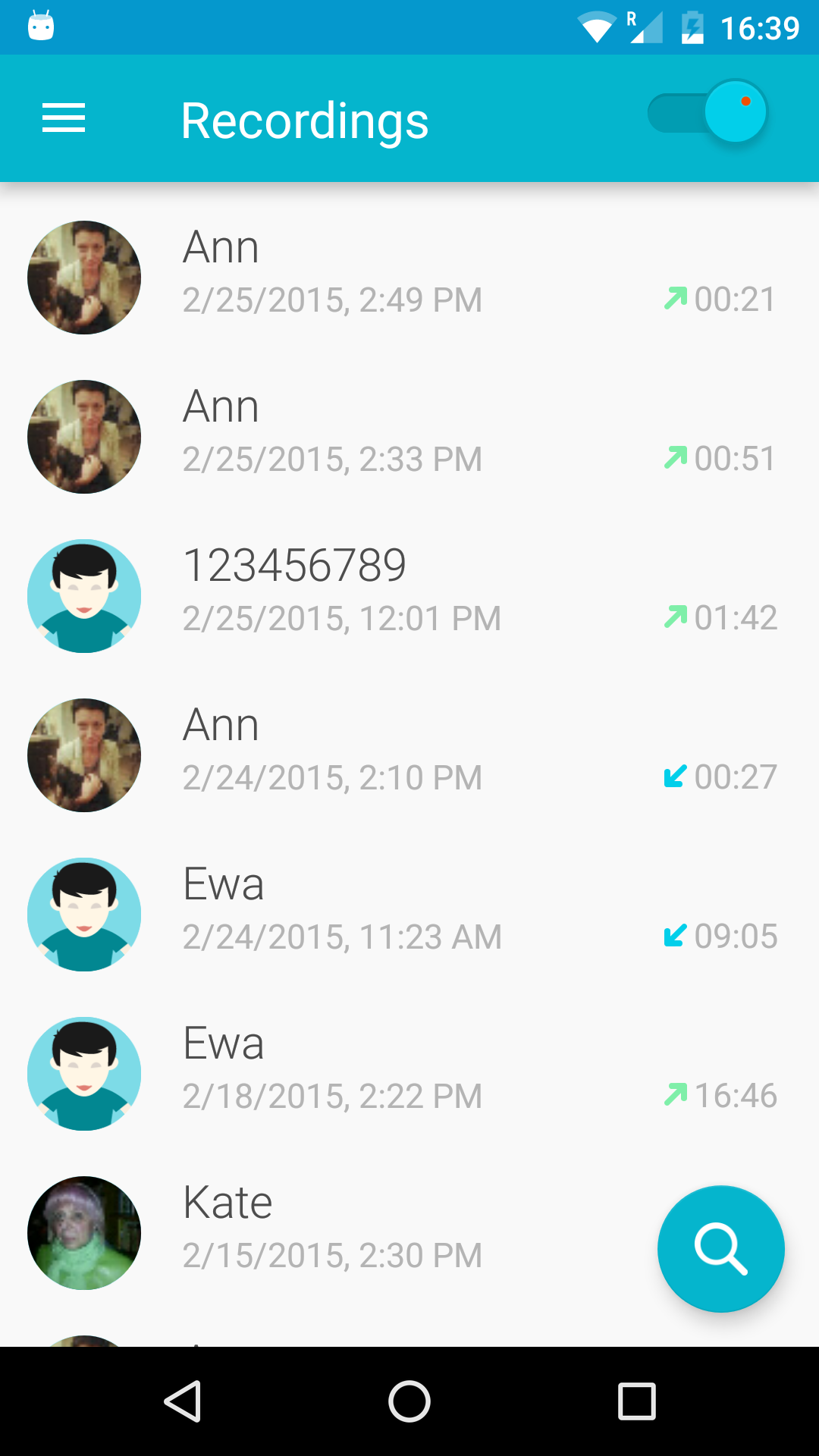Go back using system navigation
The image size is (819, 1456).
182,1401
